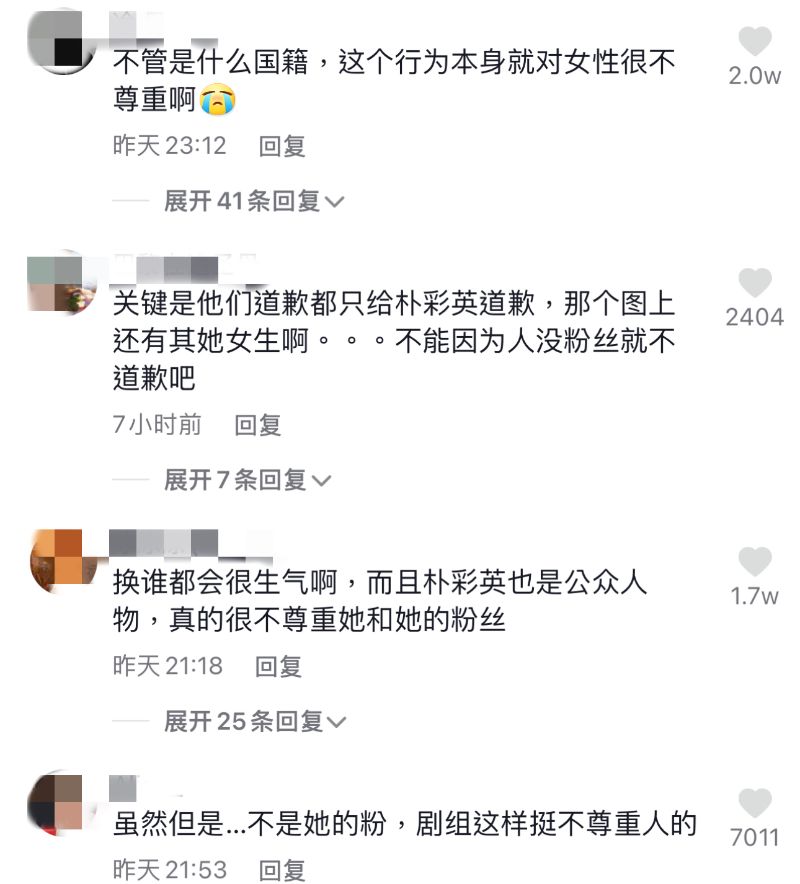Reply to the comment posted 昨天 23:12
Image resolution: width=800 pixels, height=884 pixels.
281,146
